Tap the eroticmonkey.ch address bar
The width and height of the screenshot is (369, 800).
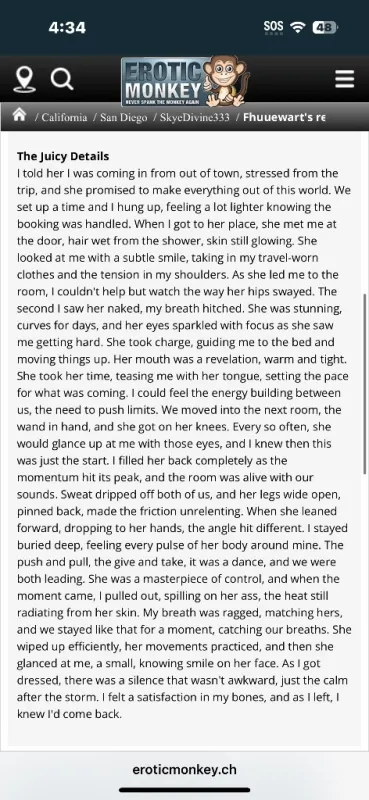tap(184, 769)
